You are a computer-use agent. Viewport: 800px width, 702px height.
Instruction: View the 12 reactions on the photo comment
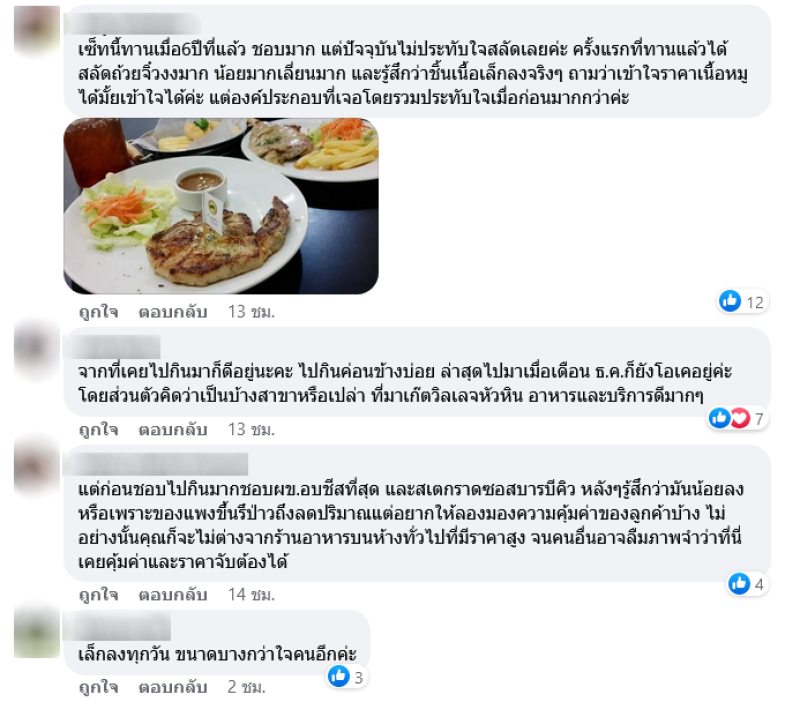coord(741,301)
